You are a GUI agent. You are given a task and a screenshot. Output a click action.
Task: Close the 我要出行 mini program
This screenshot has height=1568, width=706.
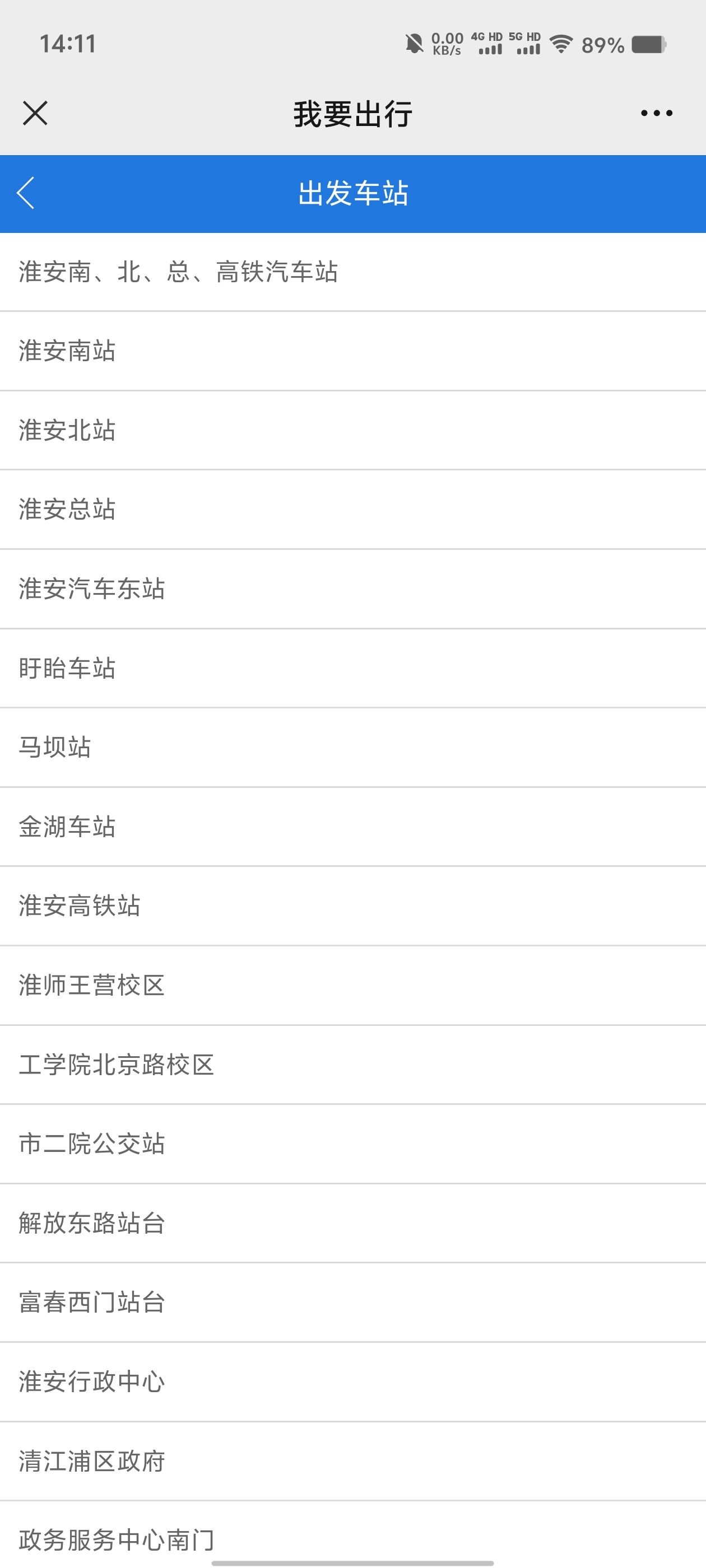[35, 113]
